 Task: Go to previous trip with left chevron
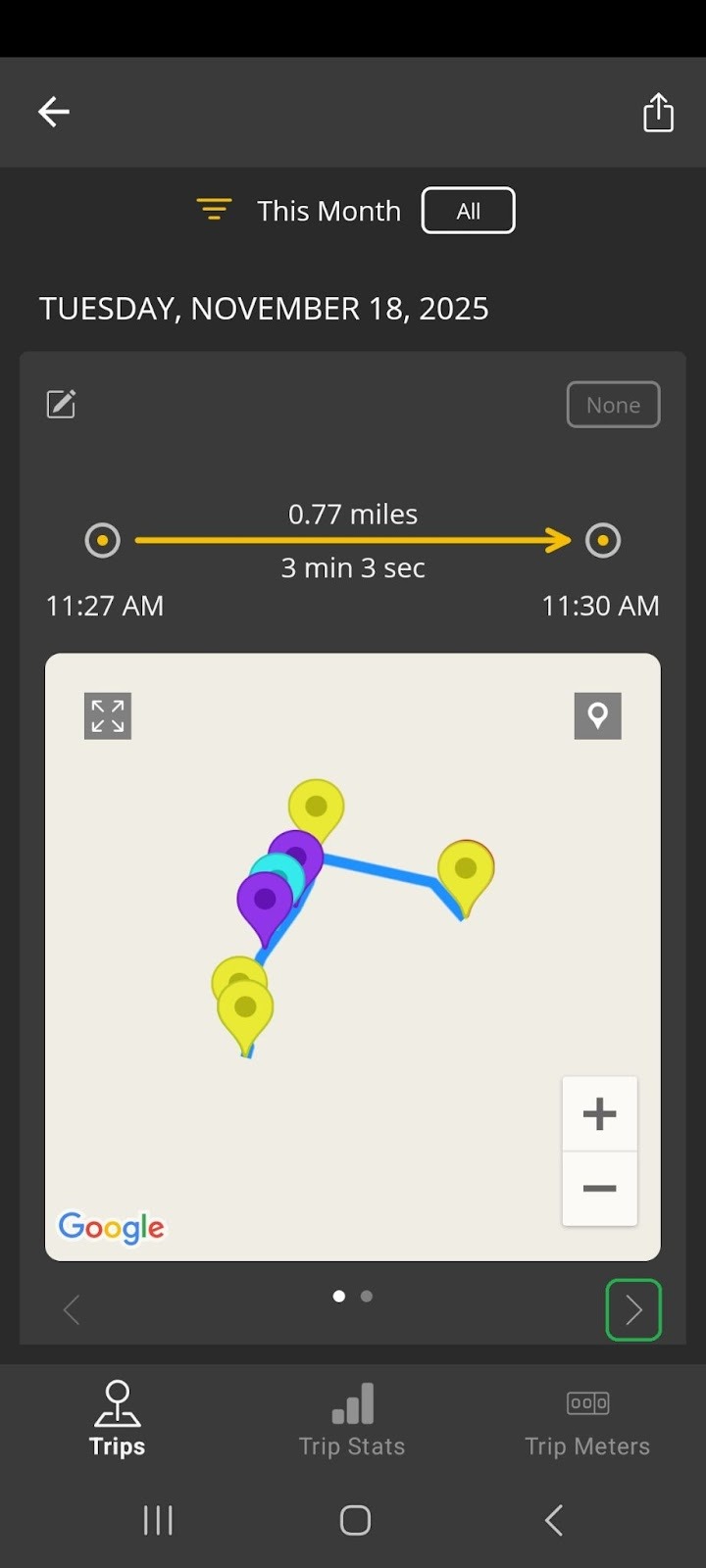(72, 1309)
